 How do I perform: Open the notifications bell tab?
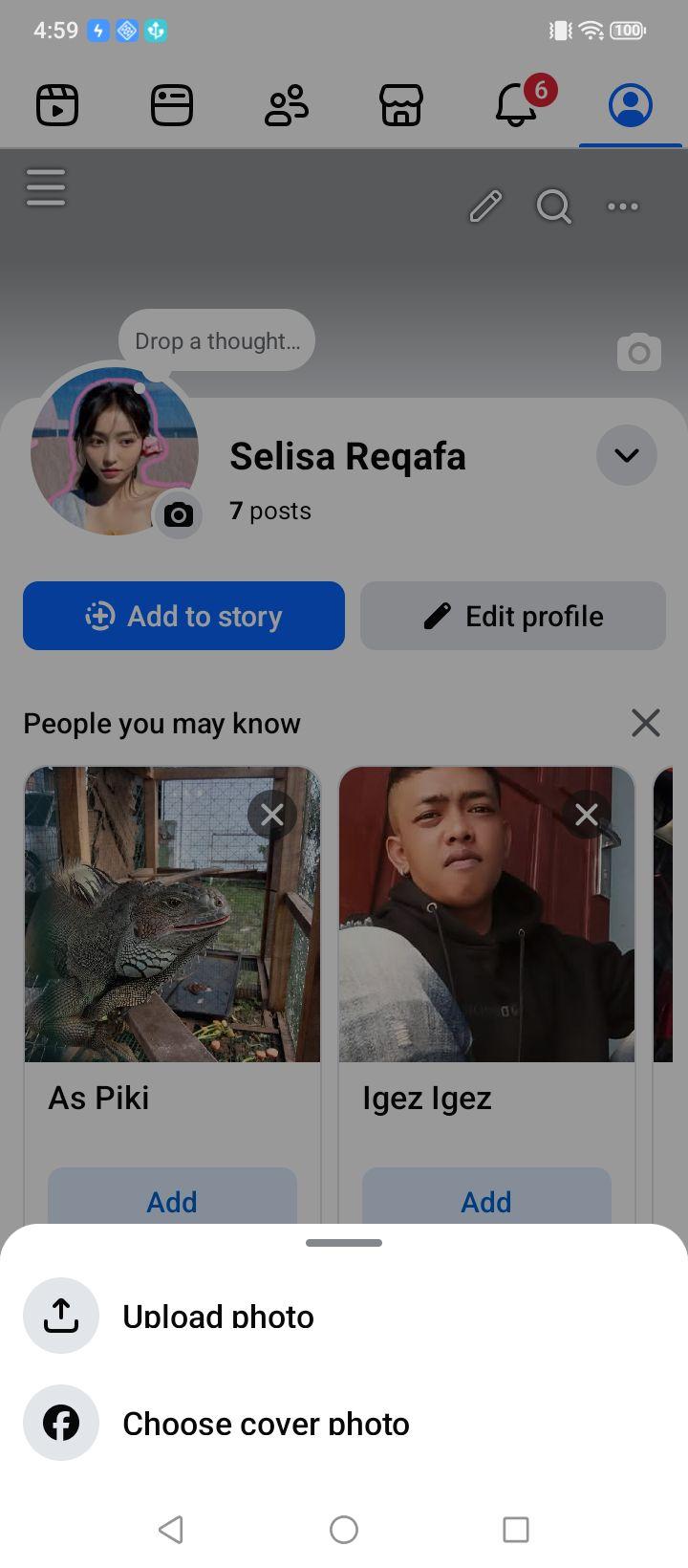pyautogui.click(x=516, y=103)
